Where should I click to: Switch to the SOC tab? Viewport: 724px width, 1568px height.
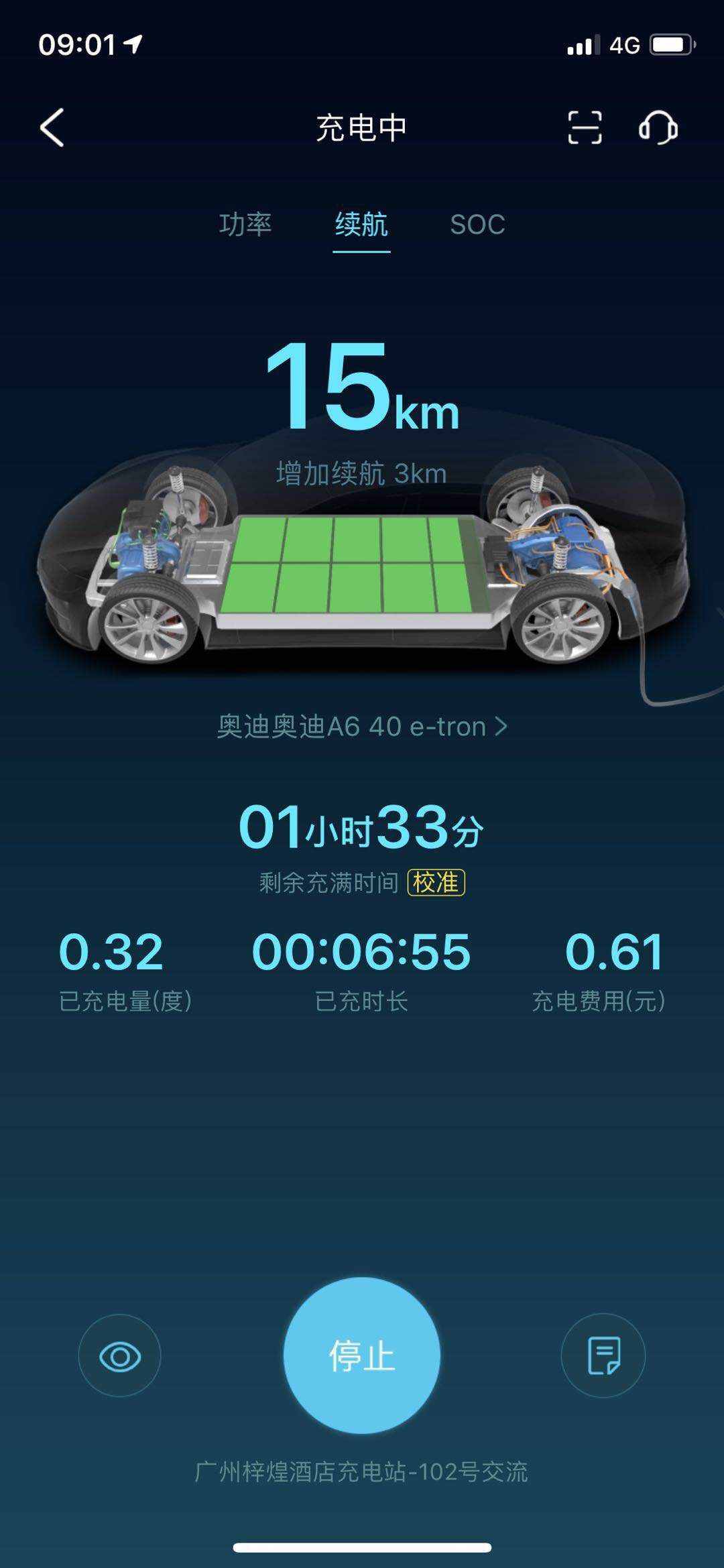click(477, 225)
